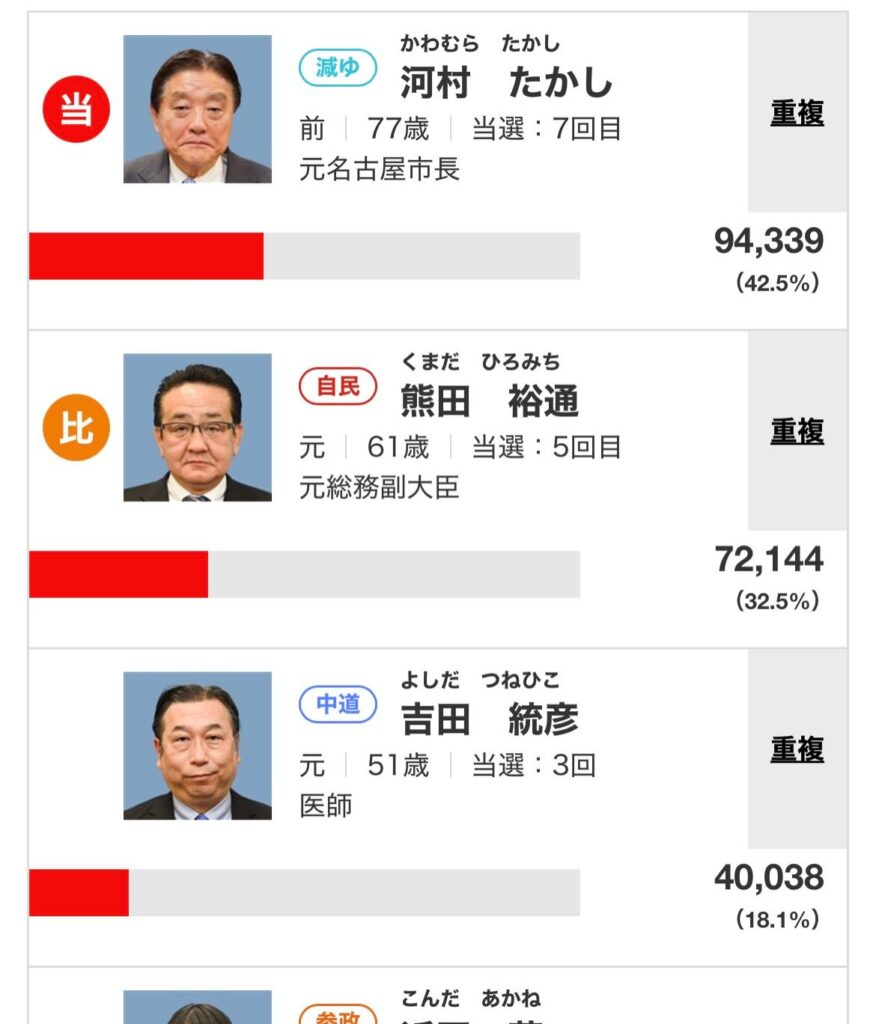Open candidate profile of 河村たかし
The image size is (876, 1024).
pyautogui.click(x=505, y=84)
